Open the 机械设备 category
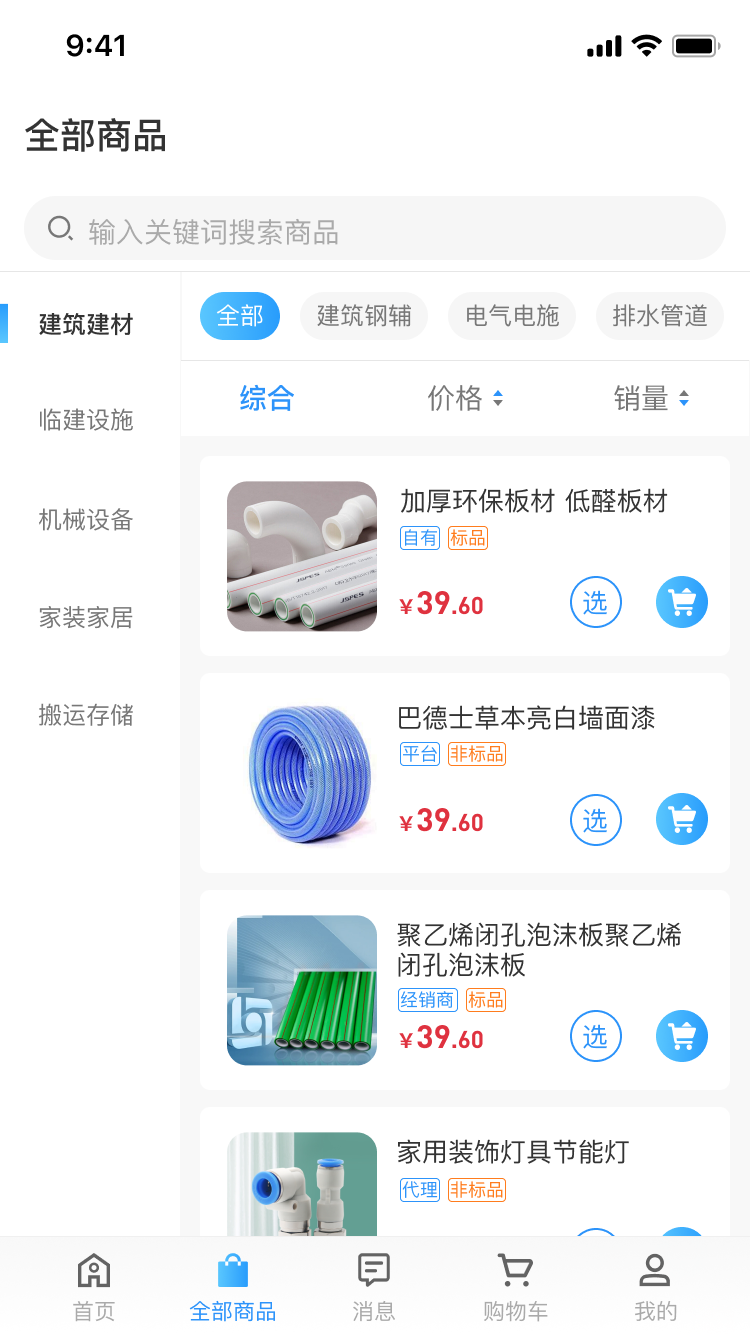The image size is (750, 1334). (86, 520)
